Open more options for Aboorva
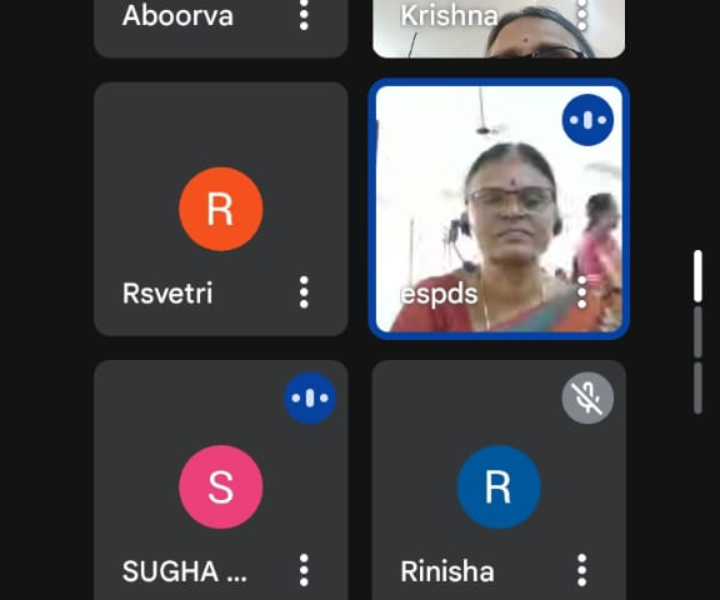The height and width of the screenshot is (600, 720). [304, 15]
